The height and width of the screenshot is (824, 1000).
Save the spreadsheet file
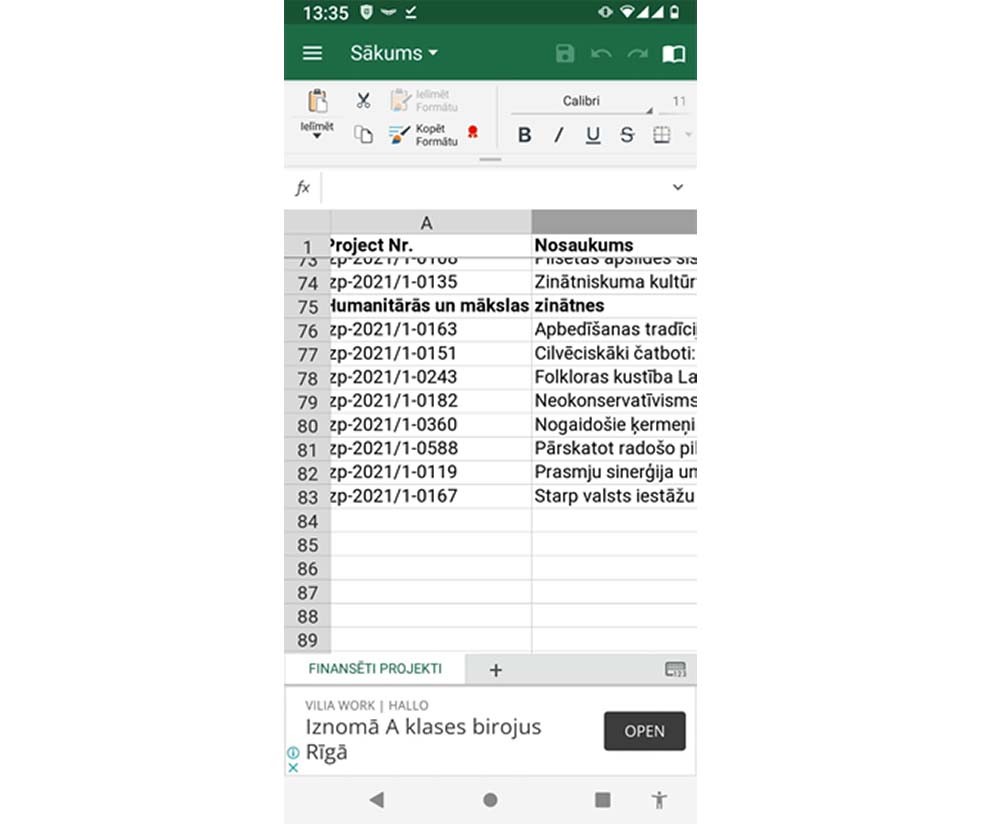(x=565, y=54)
